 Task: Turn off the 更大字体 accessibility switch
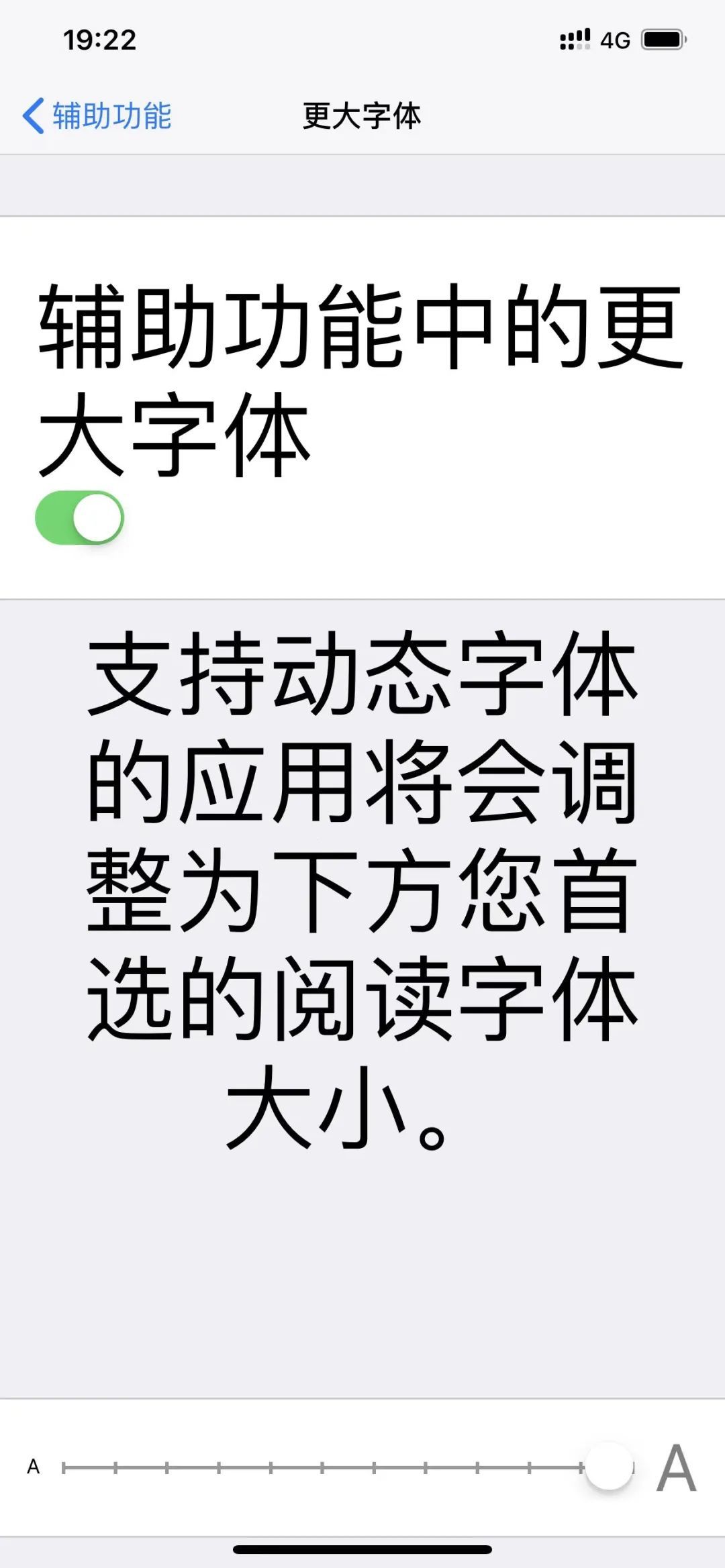[x=79, y=518]
